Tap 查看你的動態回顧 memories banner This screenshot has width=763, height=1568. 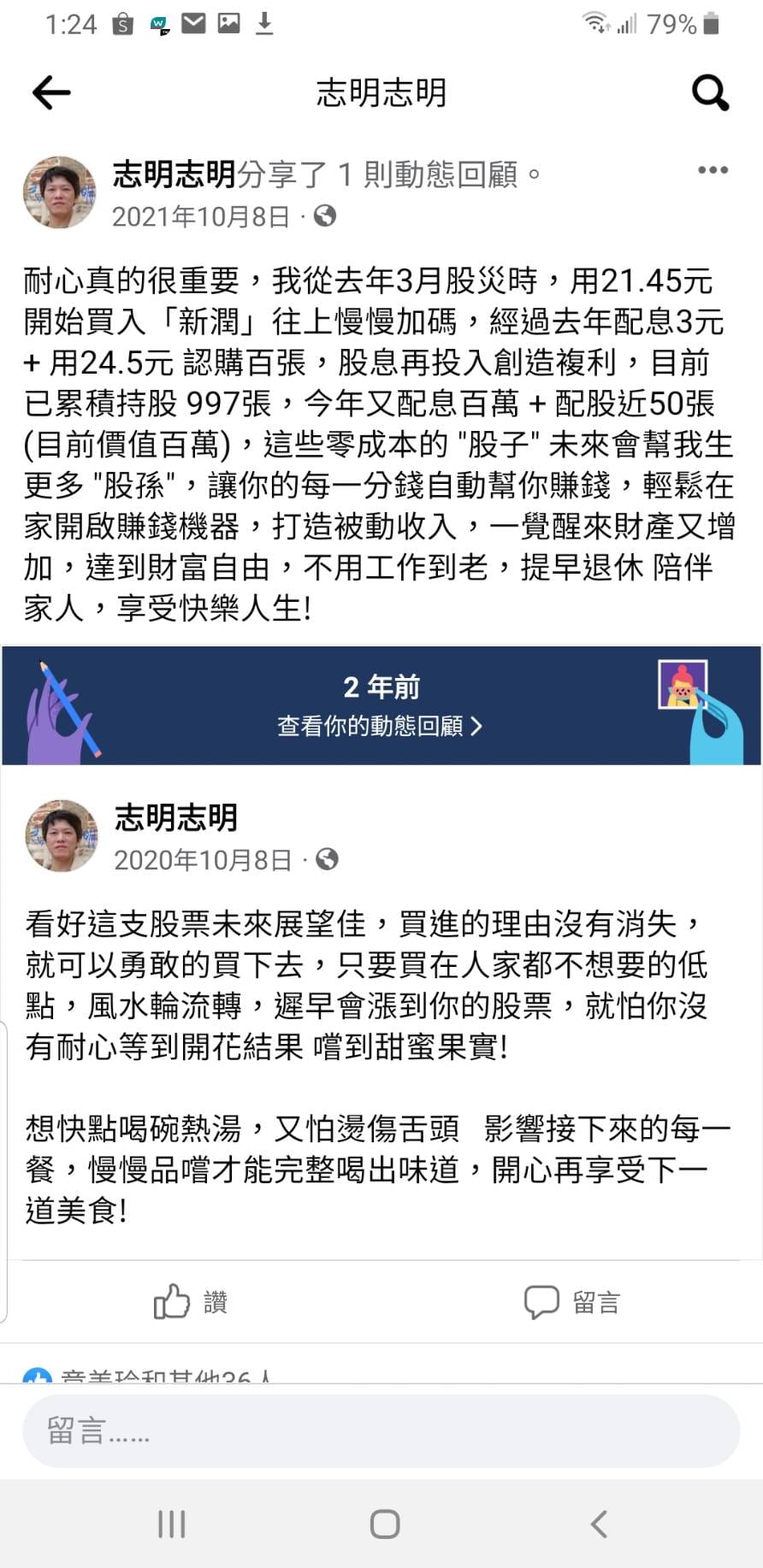(380, 726)
